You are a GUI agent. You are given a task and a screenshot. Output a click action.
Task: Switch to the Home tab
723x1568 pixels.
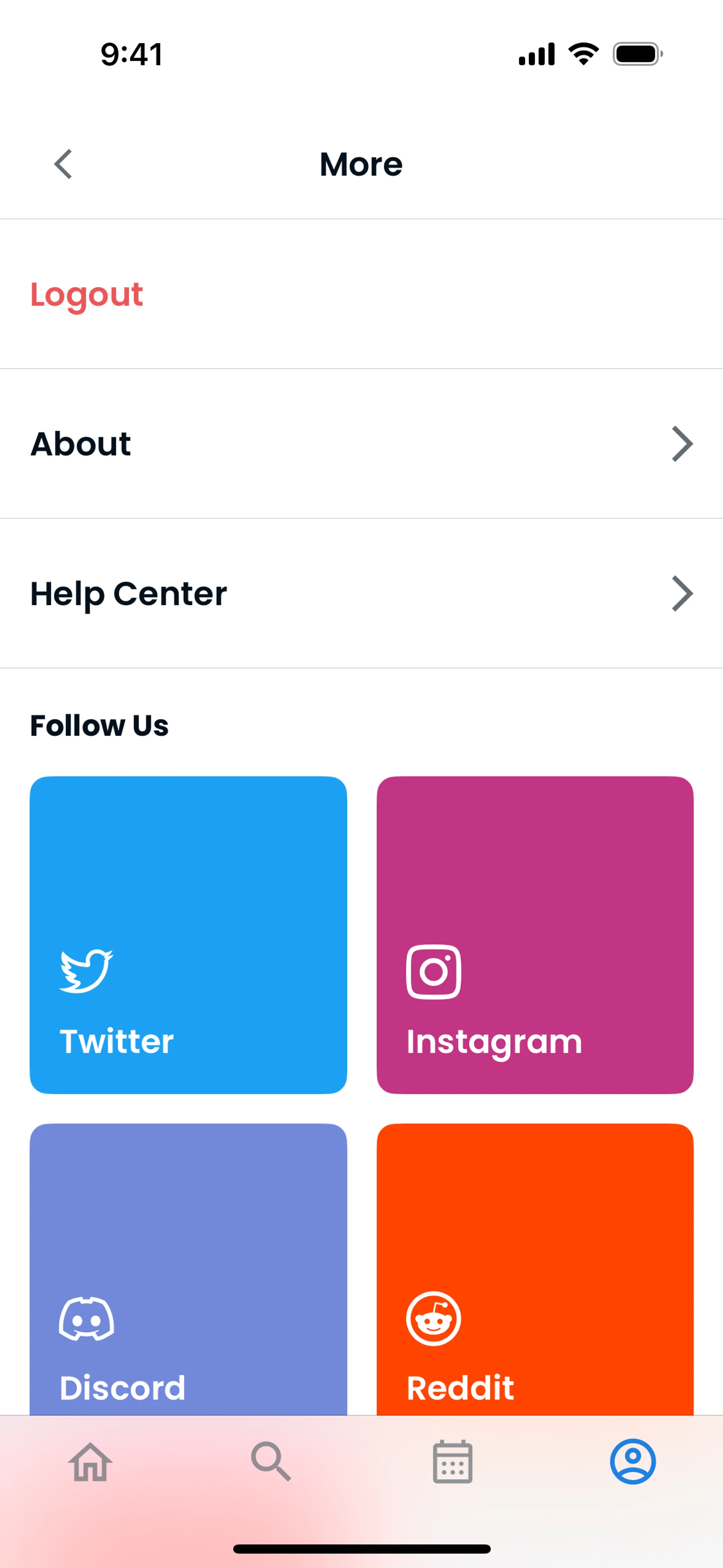[x=91, y=1461]
